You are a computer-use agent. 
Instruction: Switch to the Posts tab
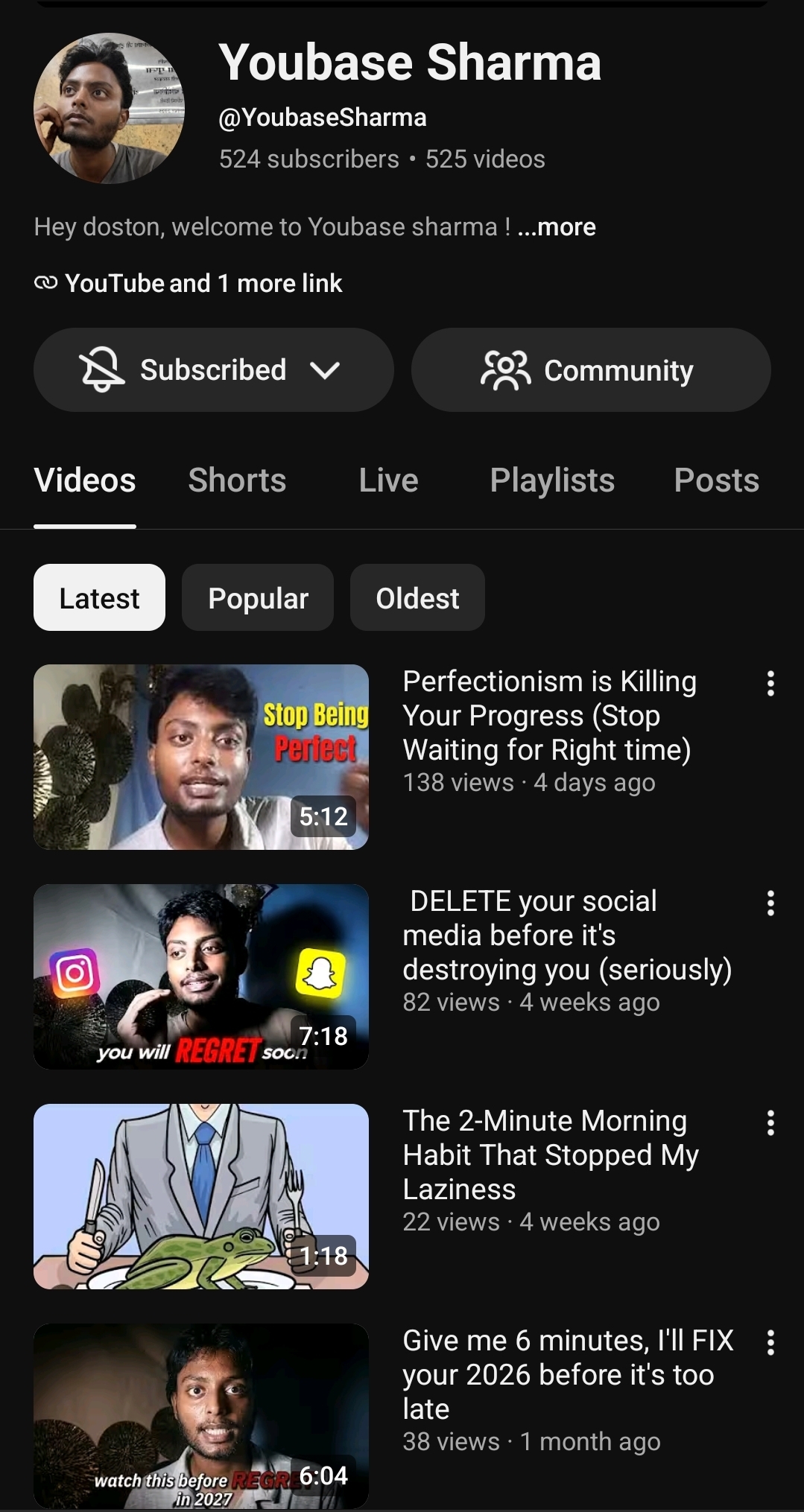coord(716,480)
